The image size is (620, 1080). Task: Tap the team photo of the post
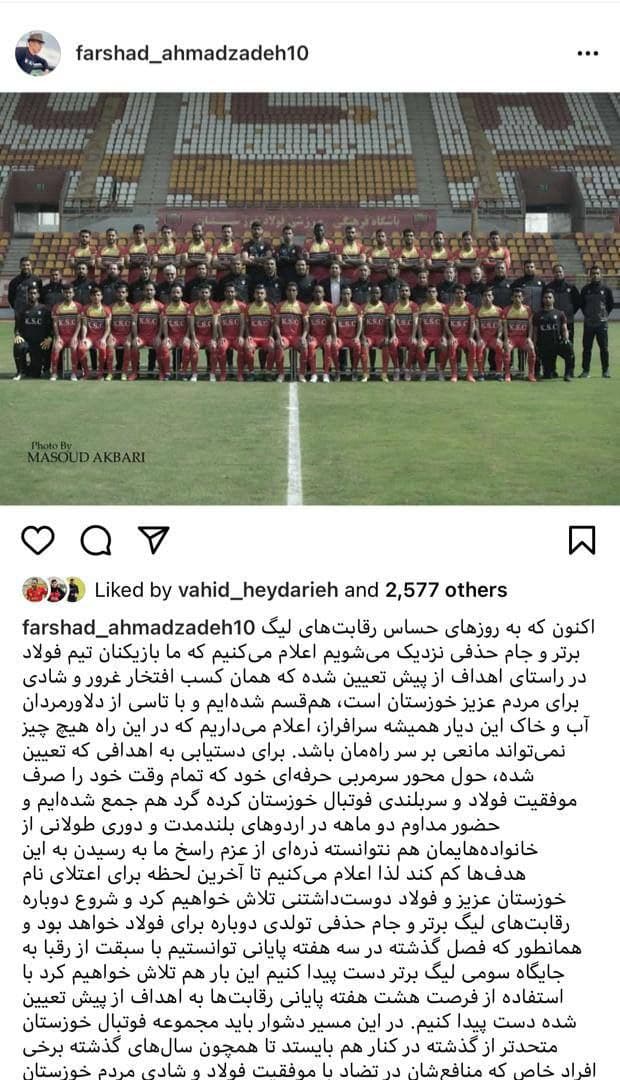[x=310, y=300]
